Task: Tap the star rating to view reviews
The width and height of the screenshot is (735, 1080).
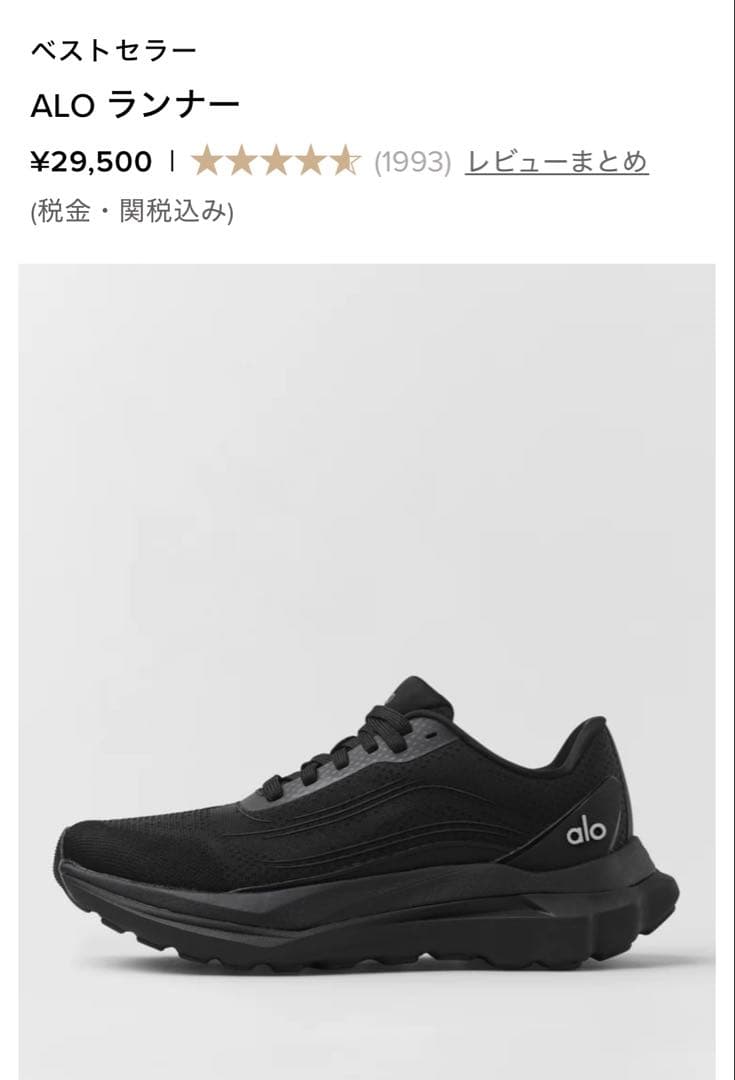Action: pyautogui.click(x=276, y=162)
